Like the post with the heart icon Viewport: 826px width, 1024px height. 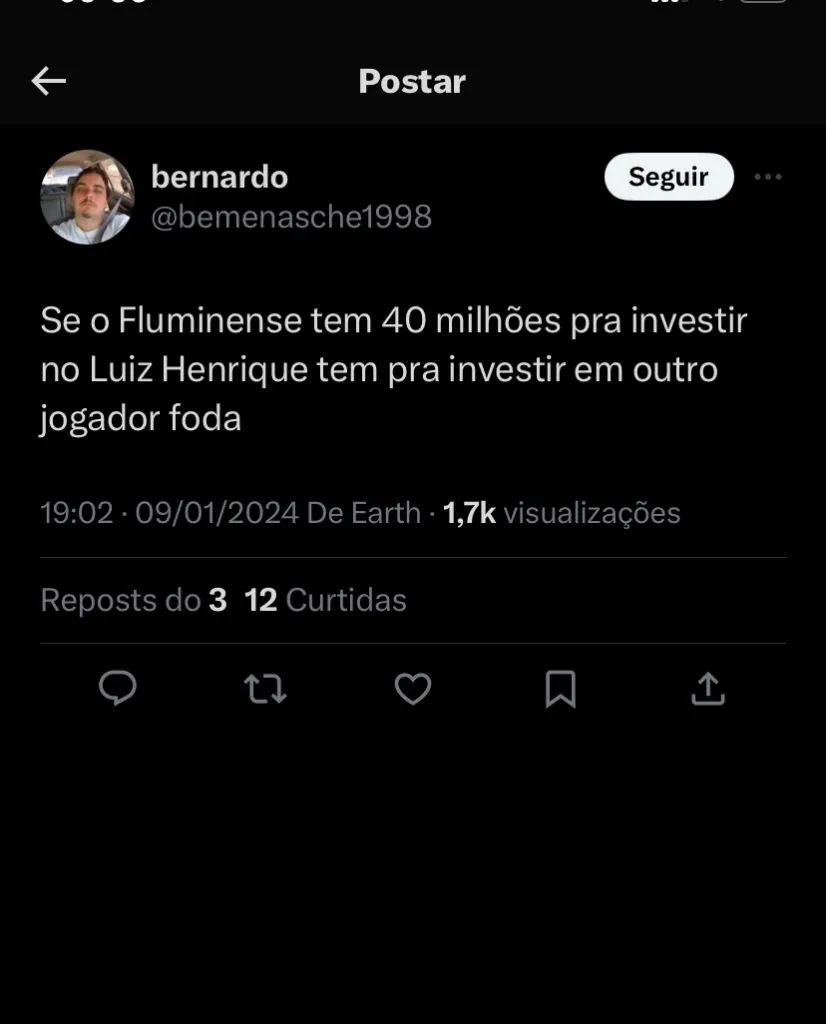(412, 689)
